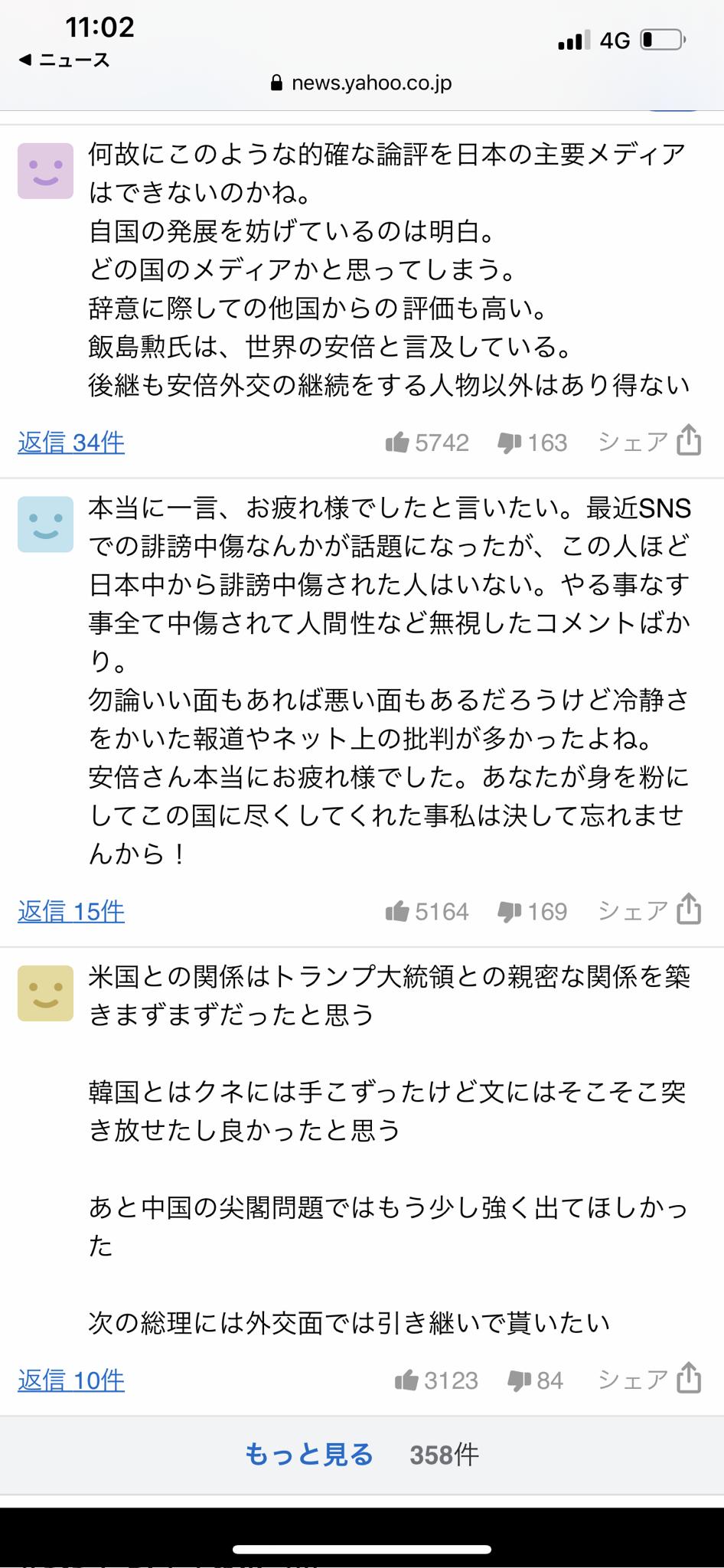Return to the ニュース app
Image resolution: width=724 pixels, height=1568 pixels.
[x=64, y=60]
